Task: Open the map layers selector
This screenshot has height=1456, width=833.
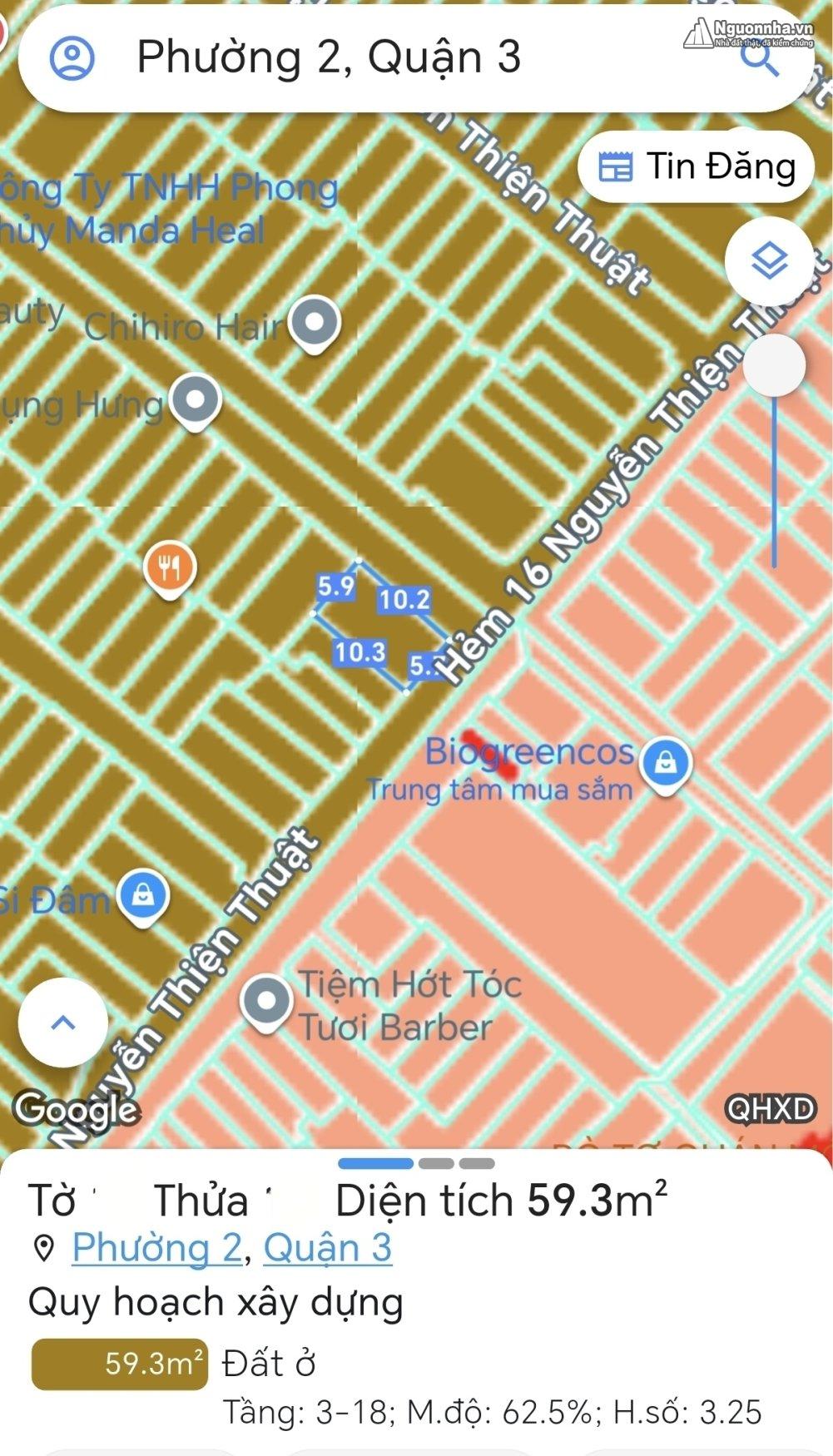Action: 769,261
